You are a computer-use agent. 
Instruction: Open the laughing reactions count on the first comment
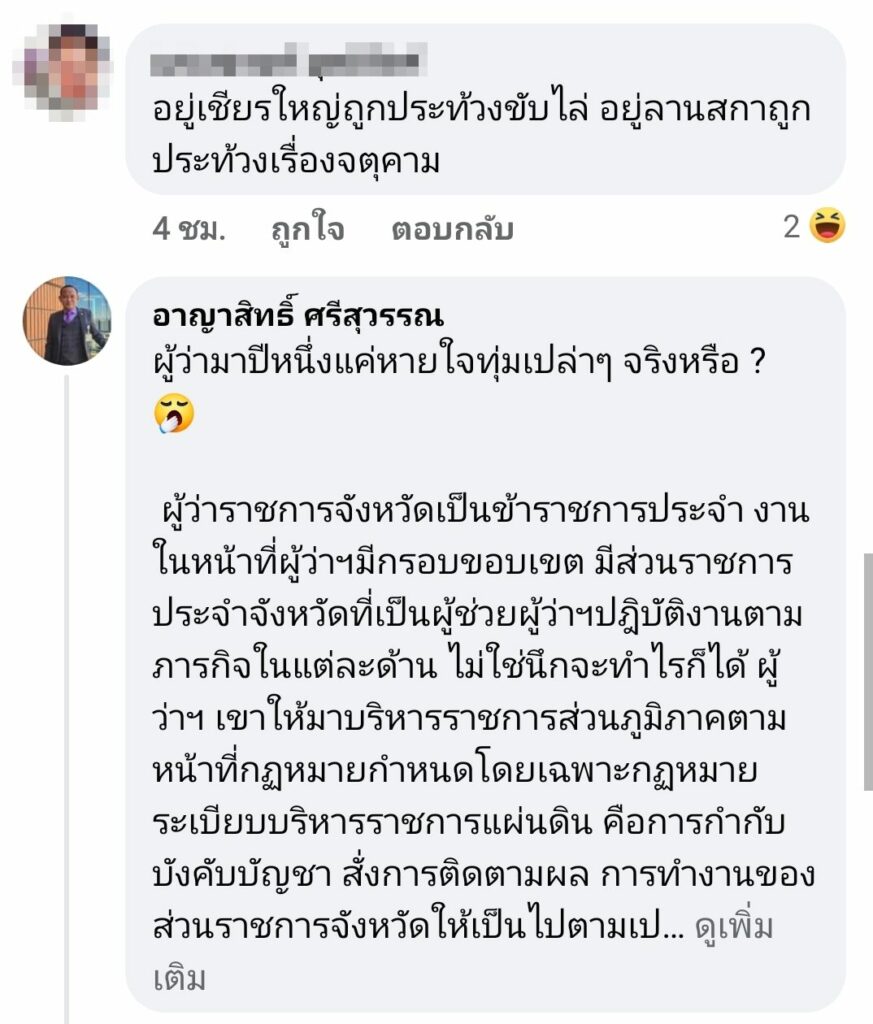pos(814,226)
